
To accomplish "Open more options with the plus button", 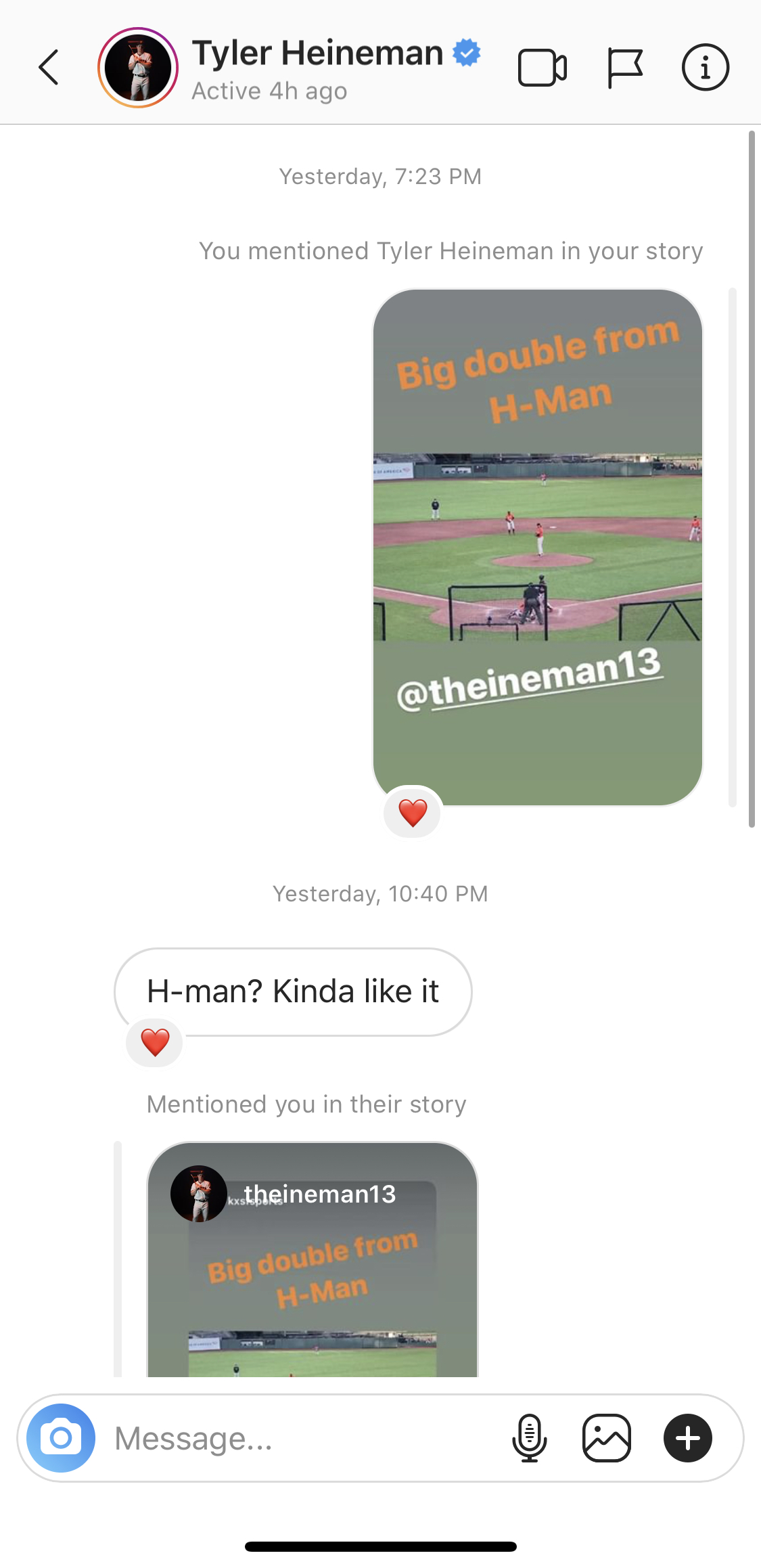I will 687,1438.
